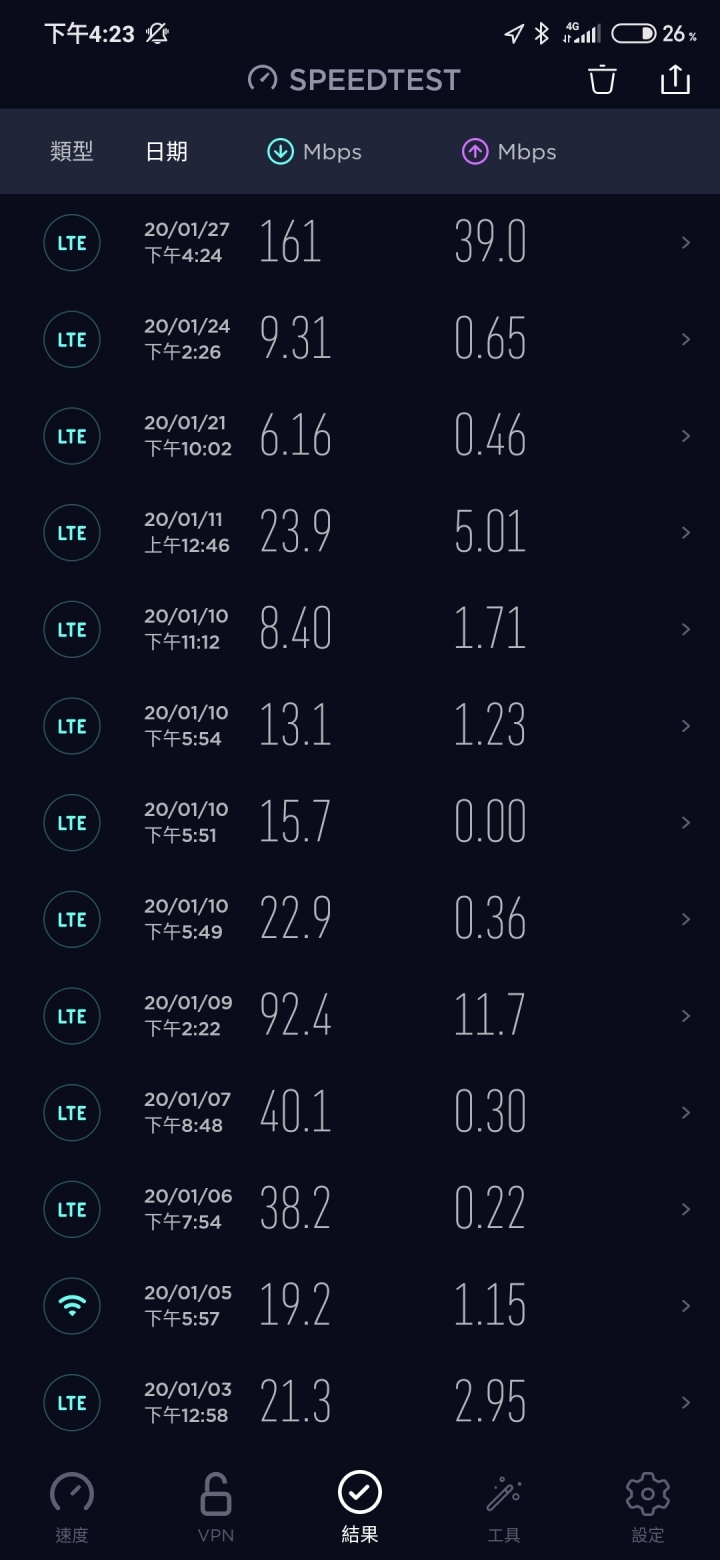View the 20/01/21 下午10:02 test details
This screenshot has width=720, height=1560.
[360, 436]
